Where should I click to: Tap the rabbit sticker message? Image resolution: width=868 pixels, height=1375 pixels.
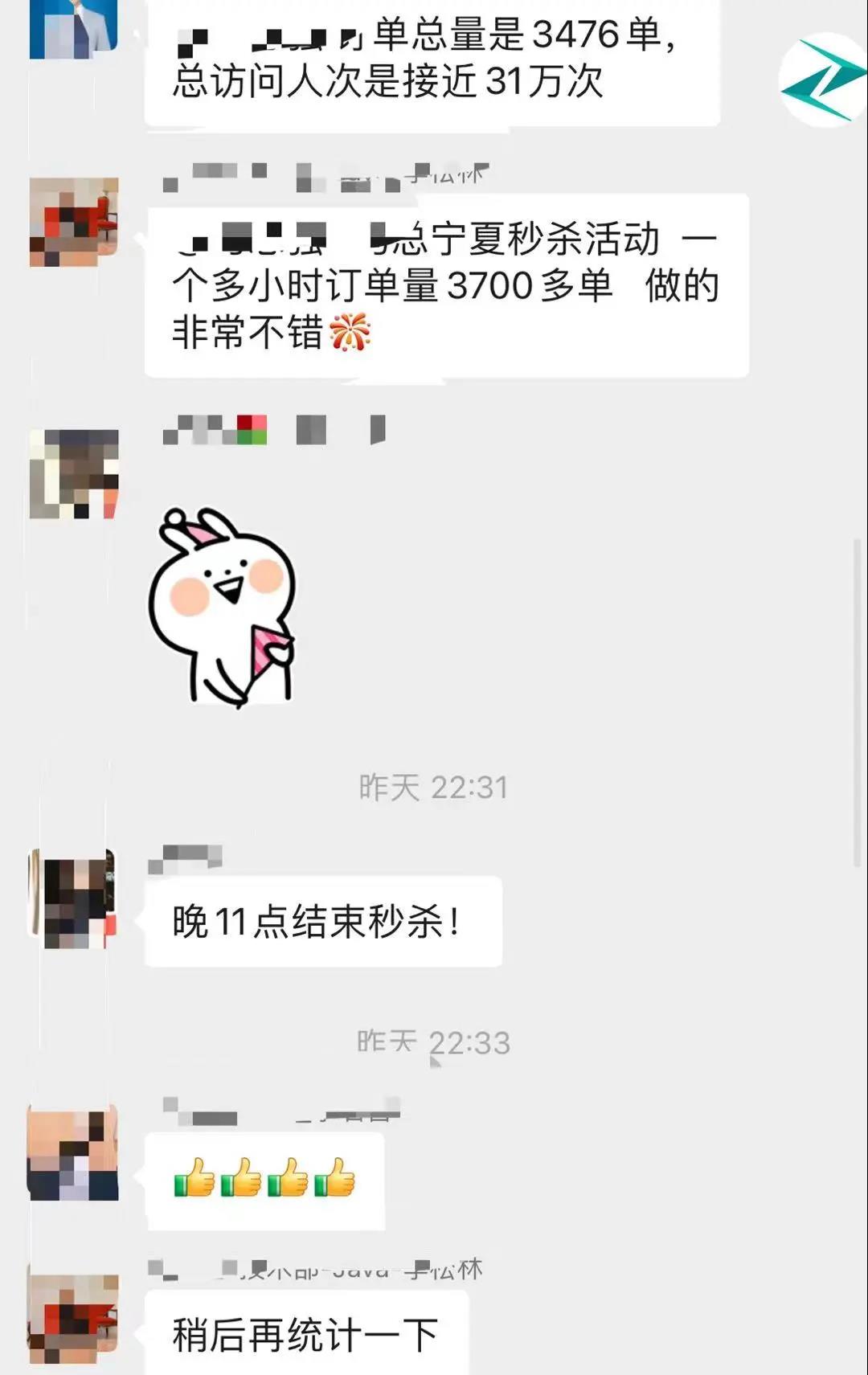[223, 607]
